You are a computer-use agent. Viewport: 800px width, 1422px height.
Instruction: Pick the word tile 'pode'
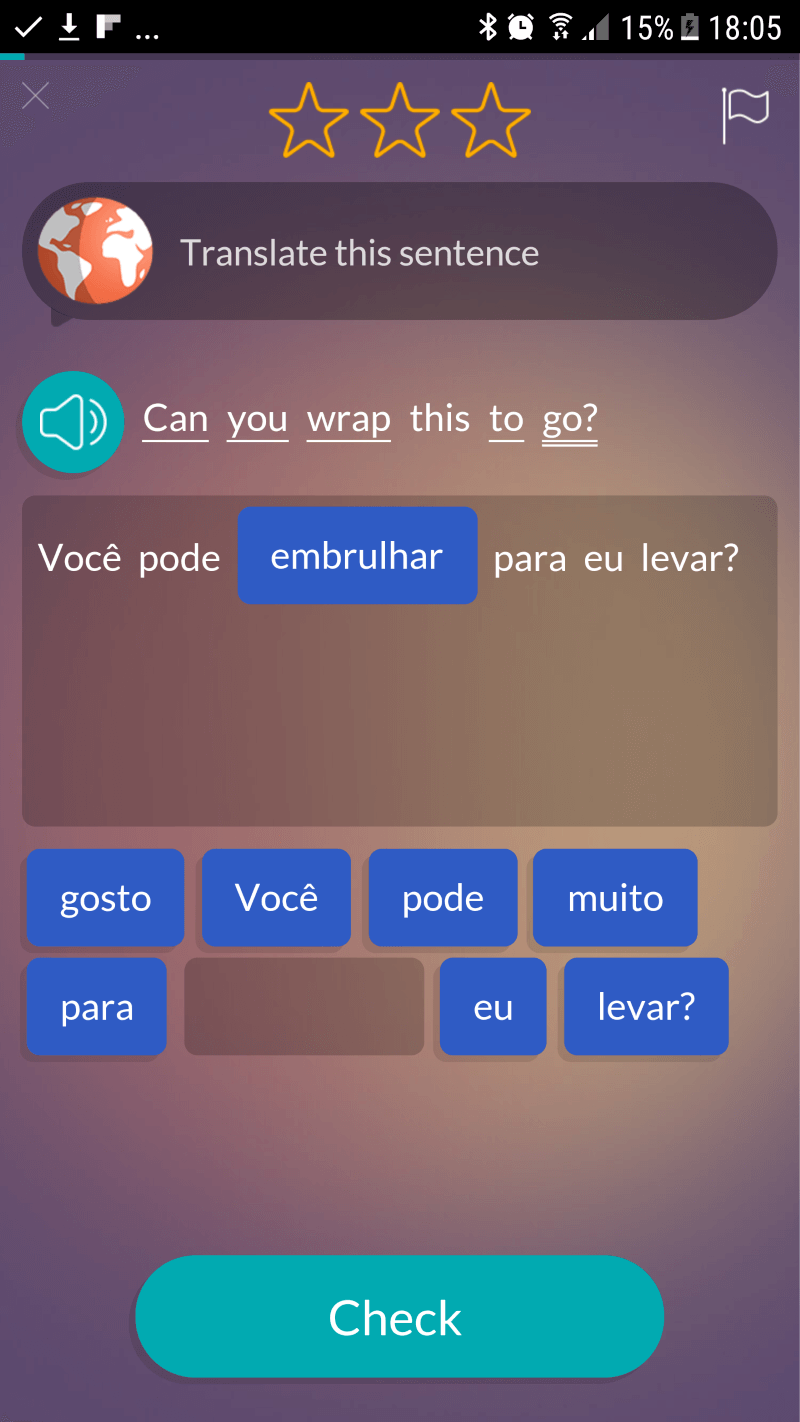click(442, 898)
